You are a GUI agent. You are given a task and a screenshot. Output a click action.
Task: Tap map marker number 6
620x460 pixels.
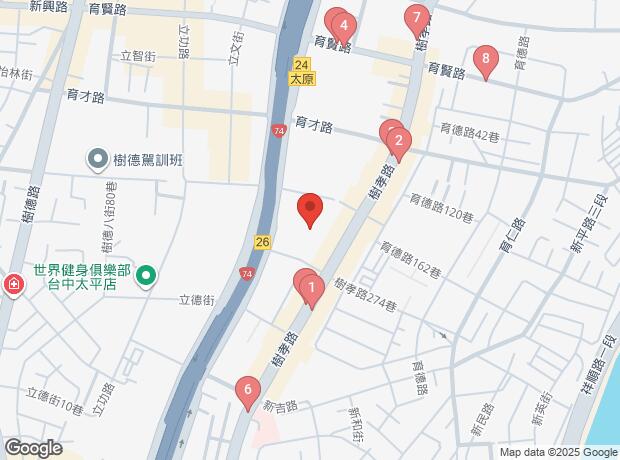[x=247, y=391]
